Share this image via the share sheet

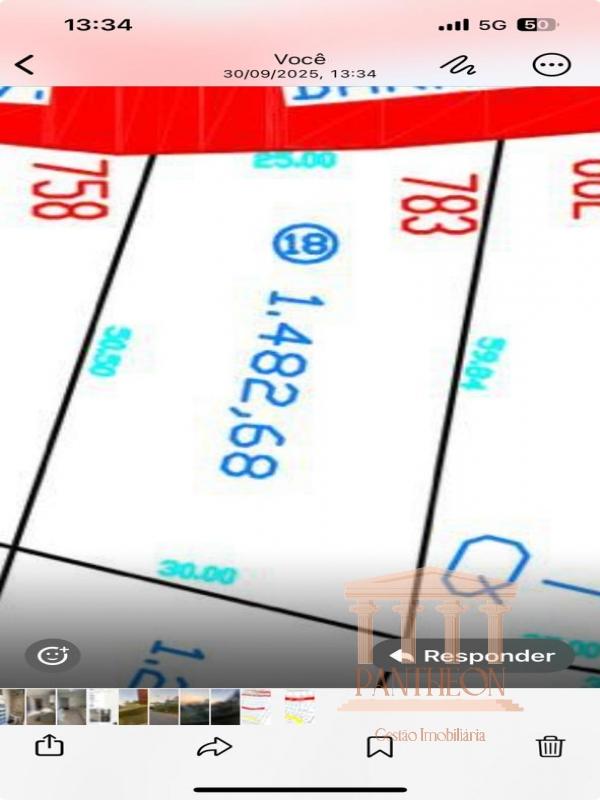click(49, 746)
